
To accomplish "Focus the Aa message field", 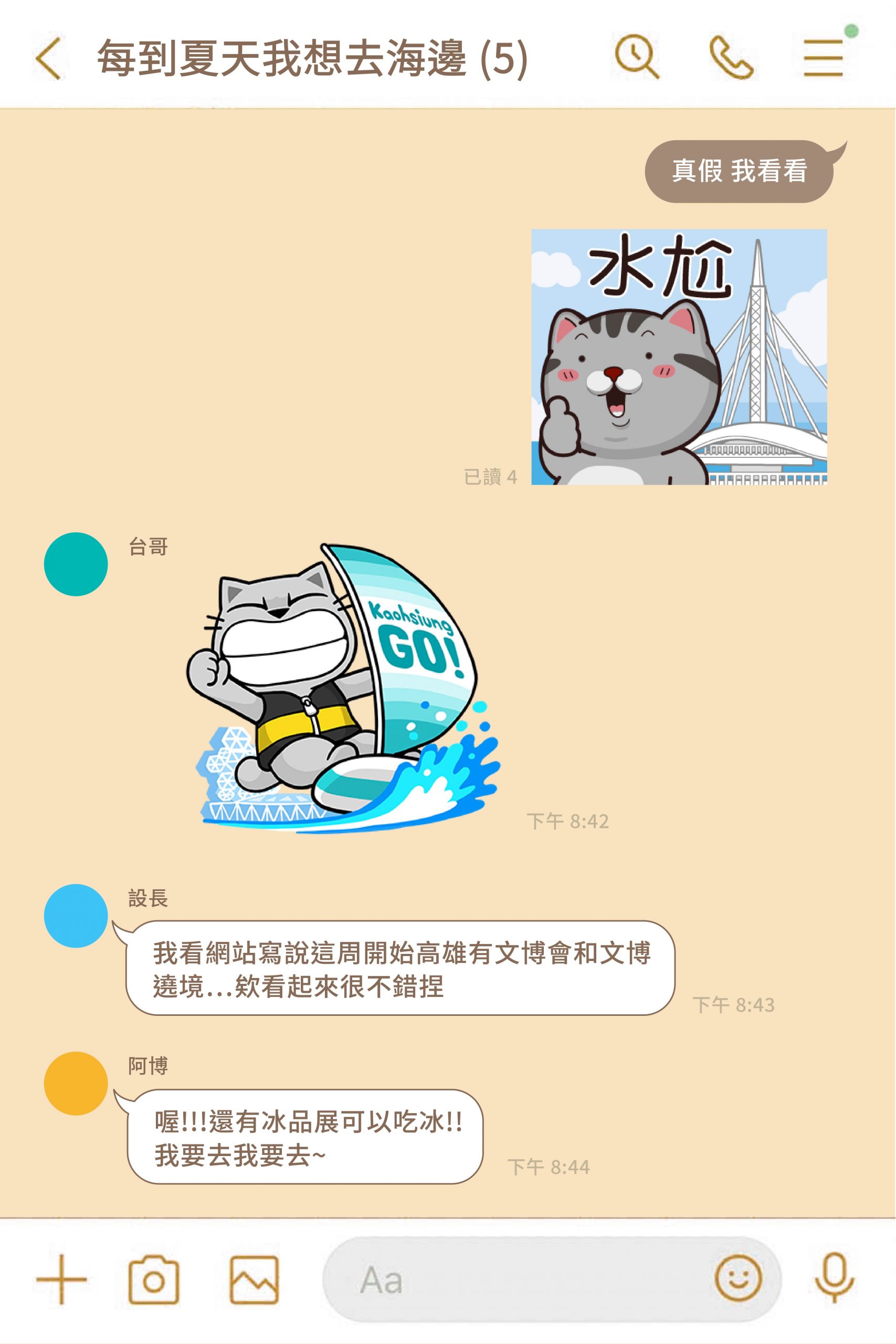I will point(514,1279).
